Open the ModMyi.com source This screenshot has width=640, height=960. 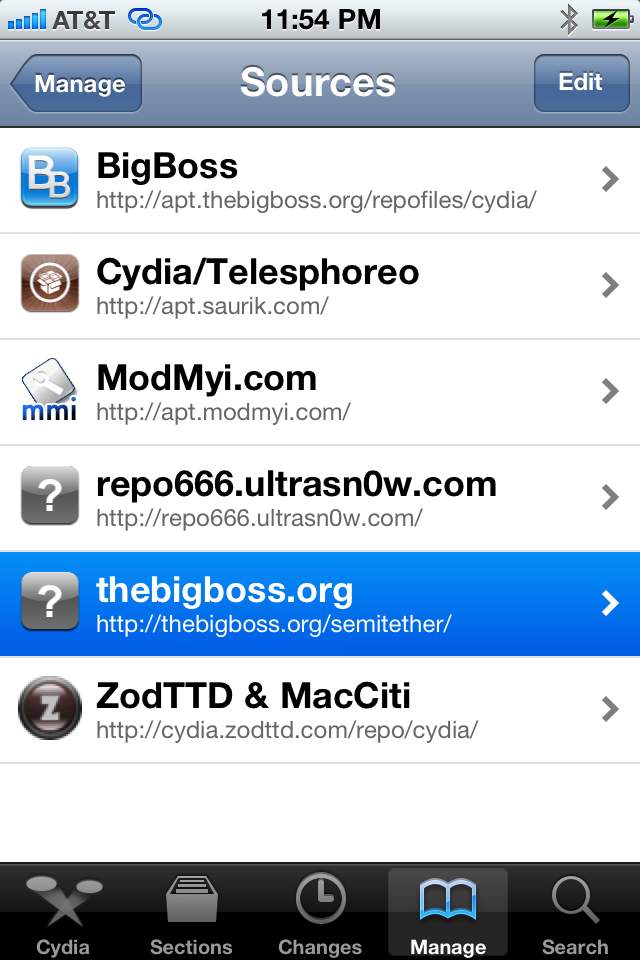[x=320, y=392]
